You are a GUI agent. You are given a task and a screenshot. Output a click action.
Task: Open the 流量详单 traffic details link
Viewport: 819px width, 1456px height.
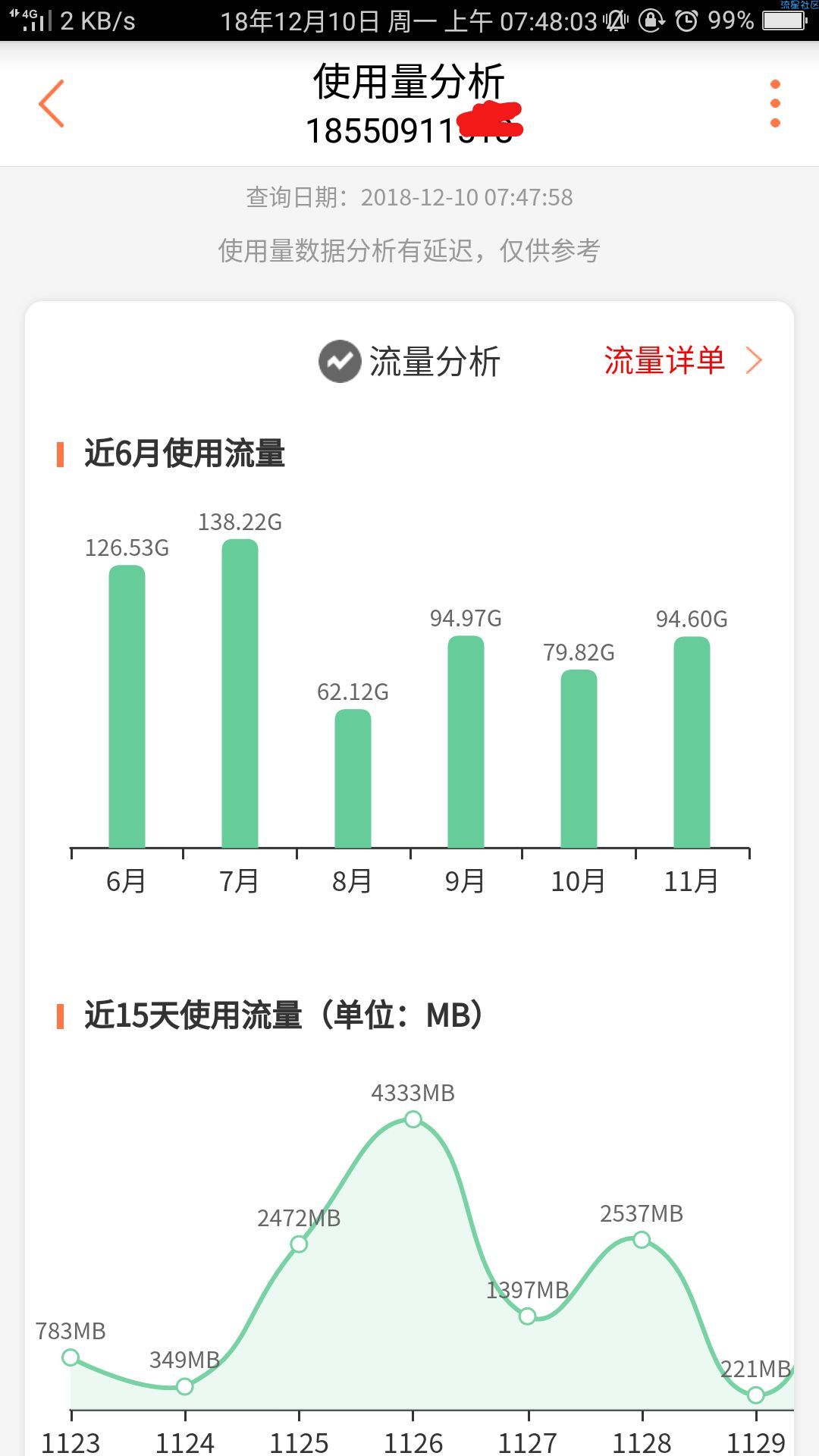point(682,361)
